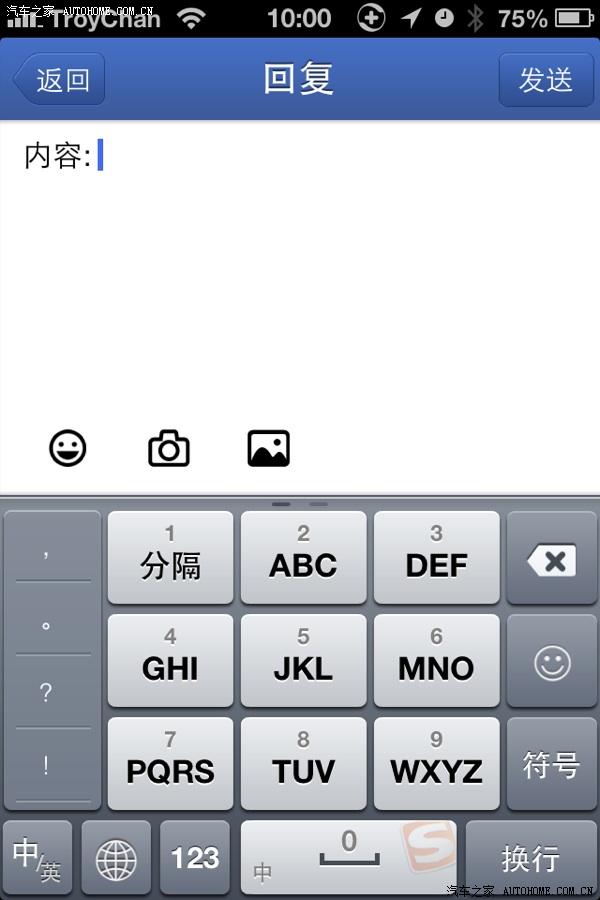This screenshot has height=900, width=600.
Task: Tap the 1 分隔 key
Action: point(170,557)
